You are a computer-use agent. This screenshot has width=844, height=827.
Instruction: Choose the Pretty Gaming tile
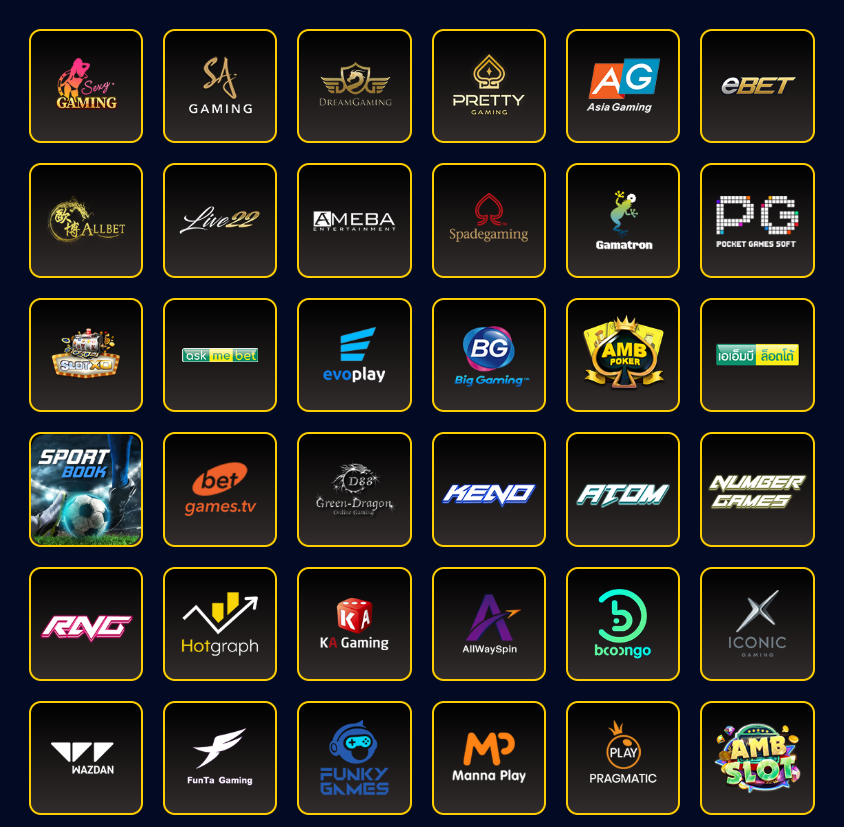[488, 86]
